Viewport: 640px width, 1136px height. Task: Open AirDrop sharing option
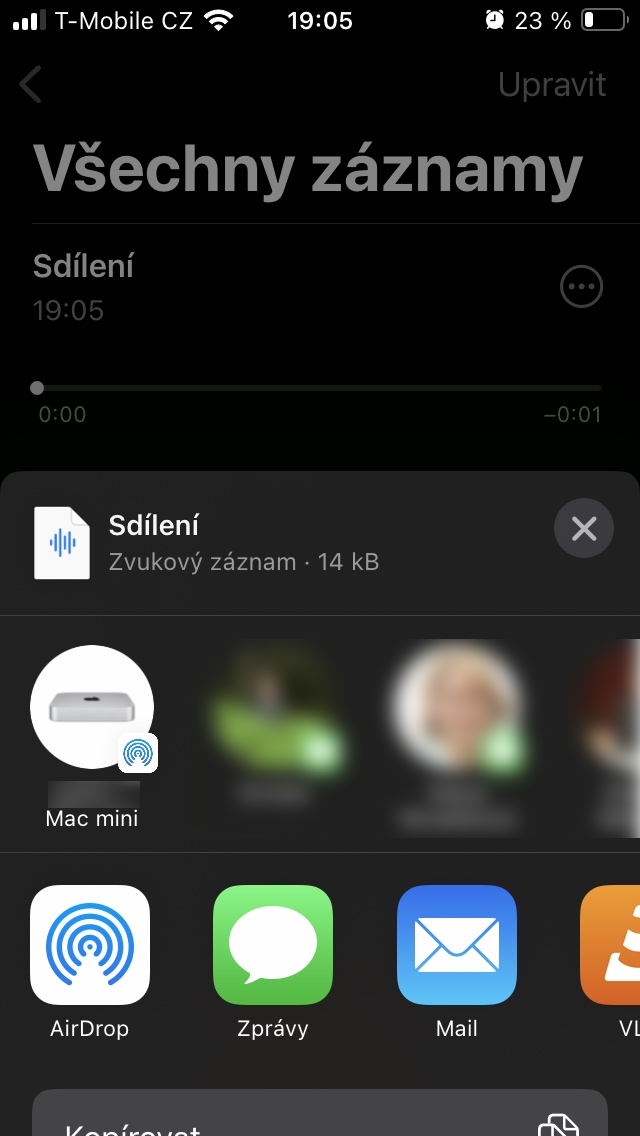pos(90,945)
